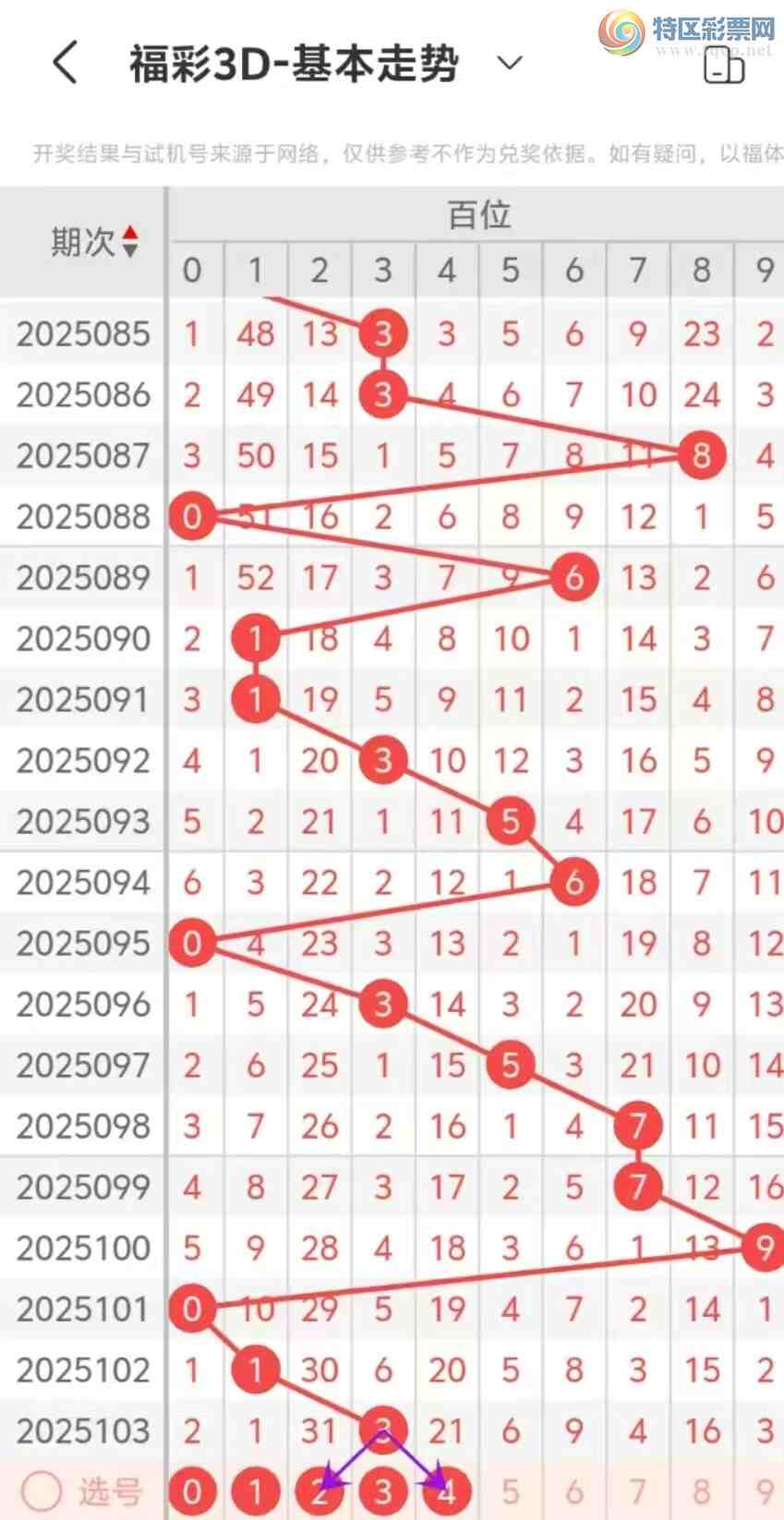The image size is (784, 1520).
Task: Select number 0 in the 选号 row
Action: pyautogui.click(x=192, y=1490)
